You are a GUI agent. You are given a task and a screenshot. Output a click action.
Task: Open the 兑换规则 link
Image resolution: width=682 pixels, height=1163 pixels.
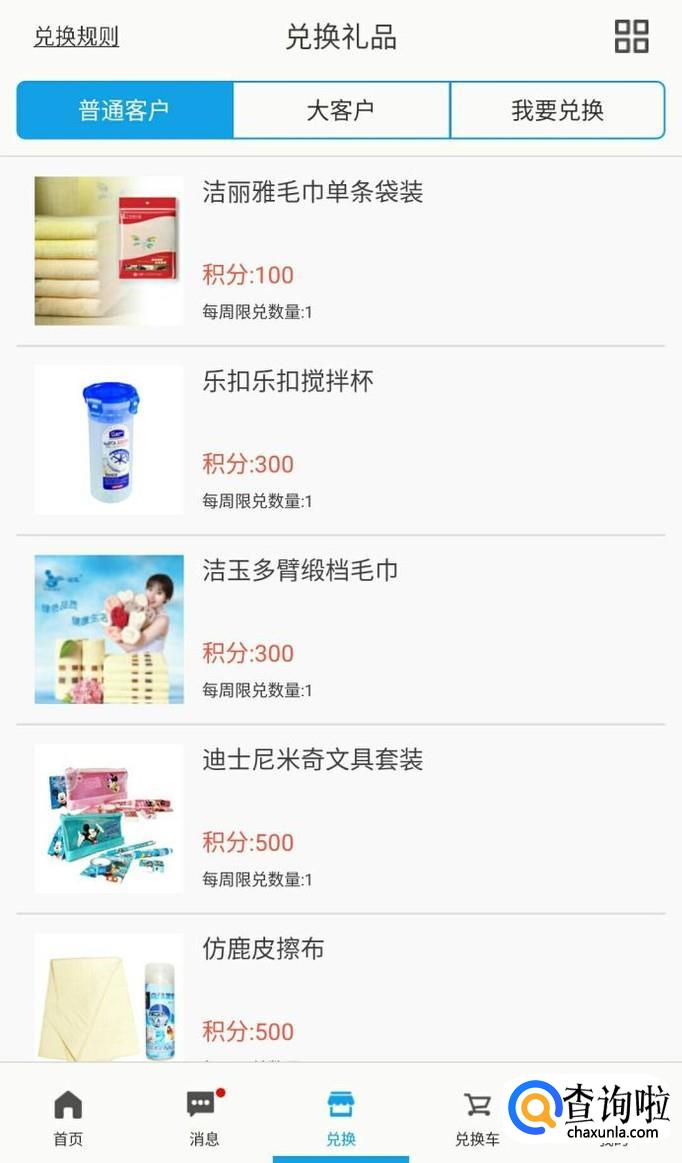pyautogui.click(x=76, y=37)
